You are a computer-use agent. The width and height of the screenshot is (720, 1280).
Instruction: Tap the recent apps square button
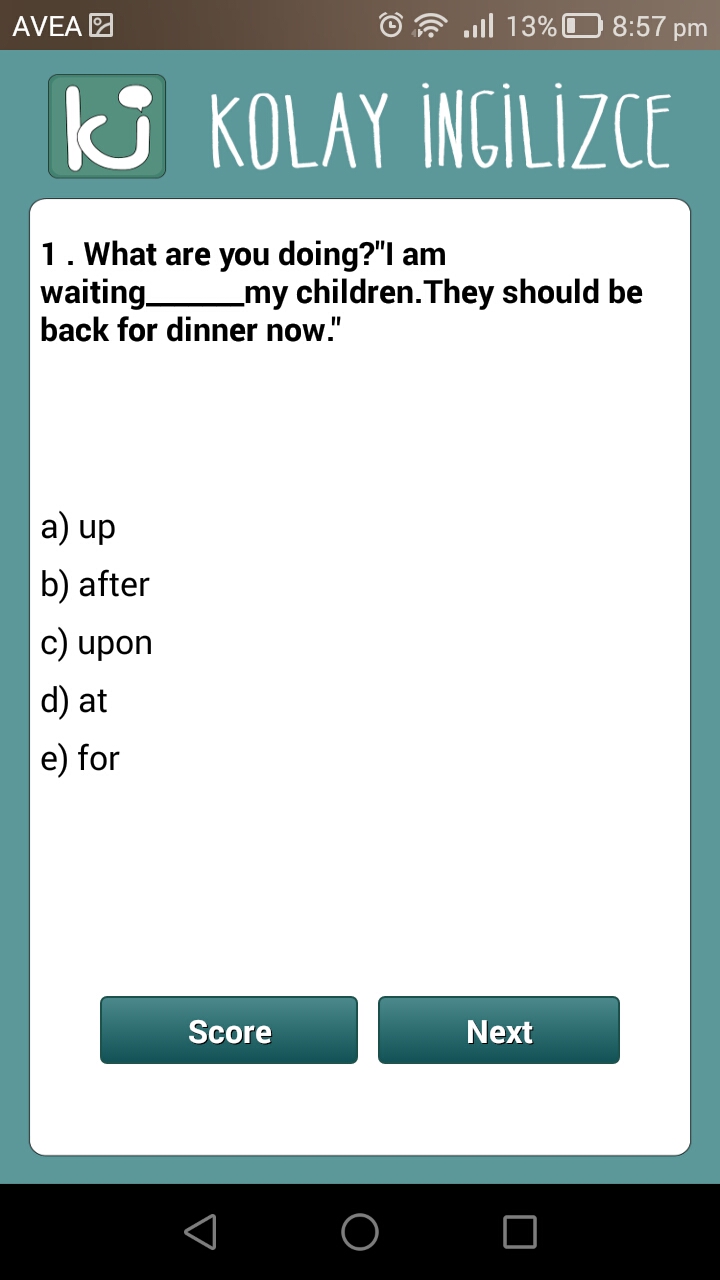coord(518,1232)
